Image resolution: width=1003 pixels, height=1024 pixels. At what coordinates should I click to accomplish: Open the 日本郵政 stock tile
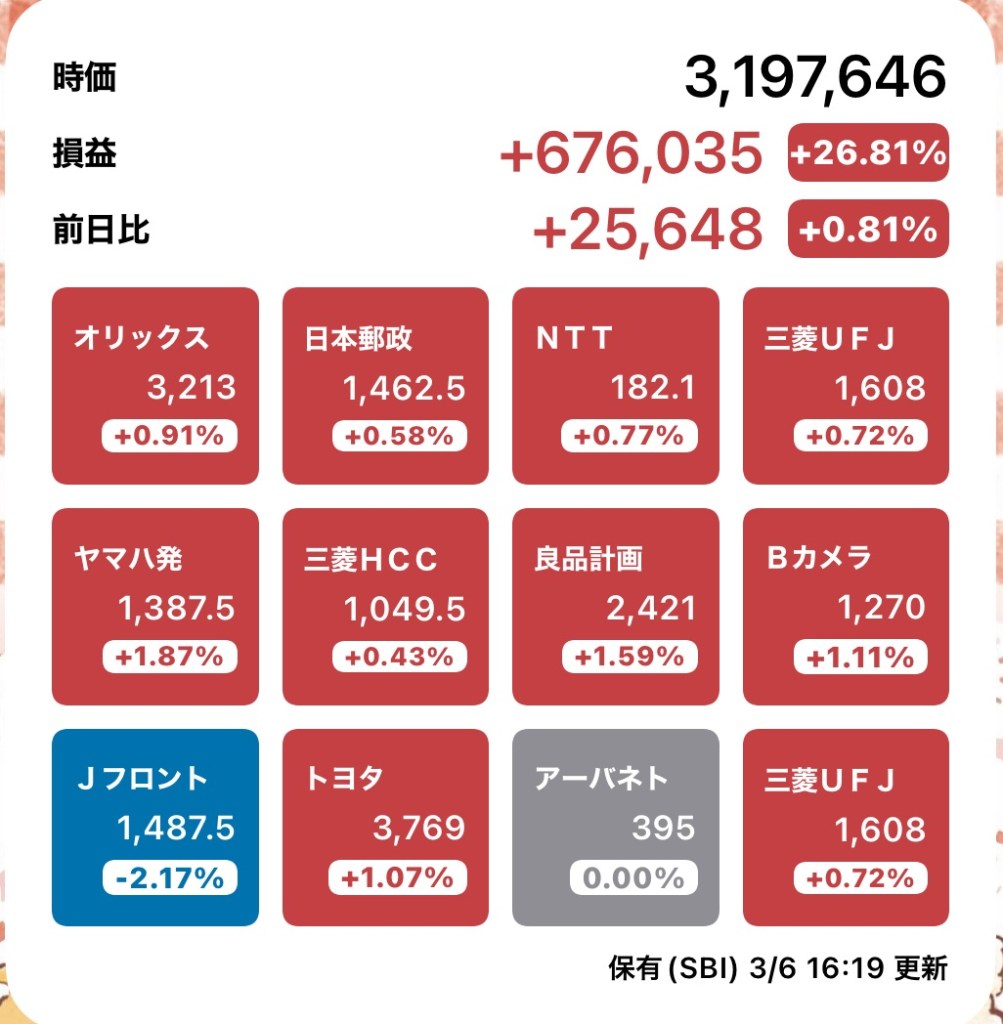385,386
